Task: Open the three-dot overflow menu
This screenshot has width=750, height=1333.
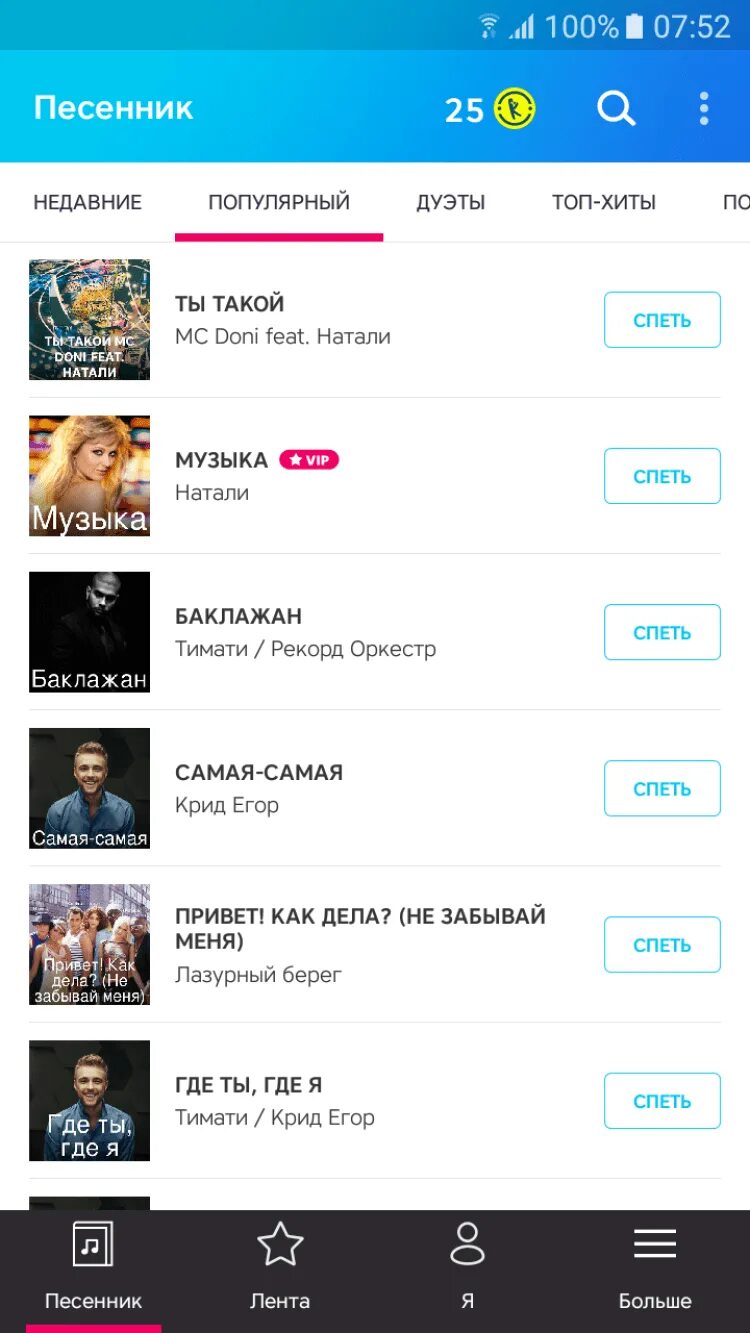Action: coord(704,108)
